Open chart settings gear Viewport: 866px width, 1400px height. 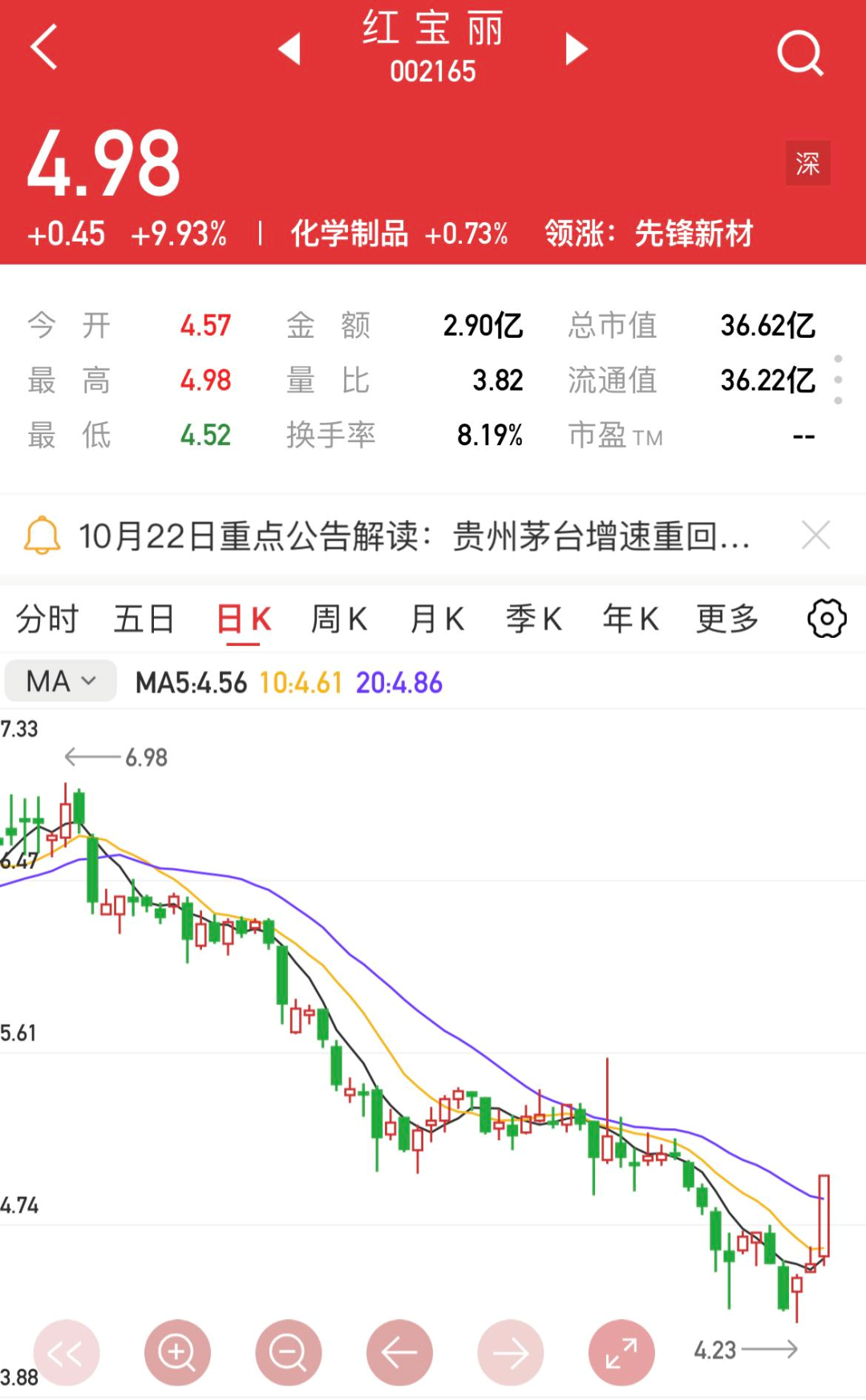pos(827,619)
